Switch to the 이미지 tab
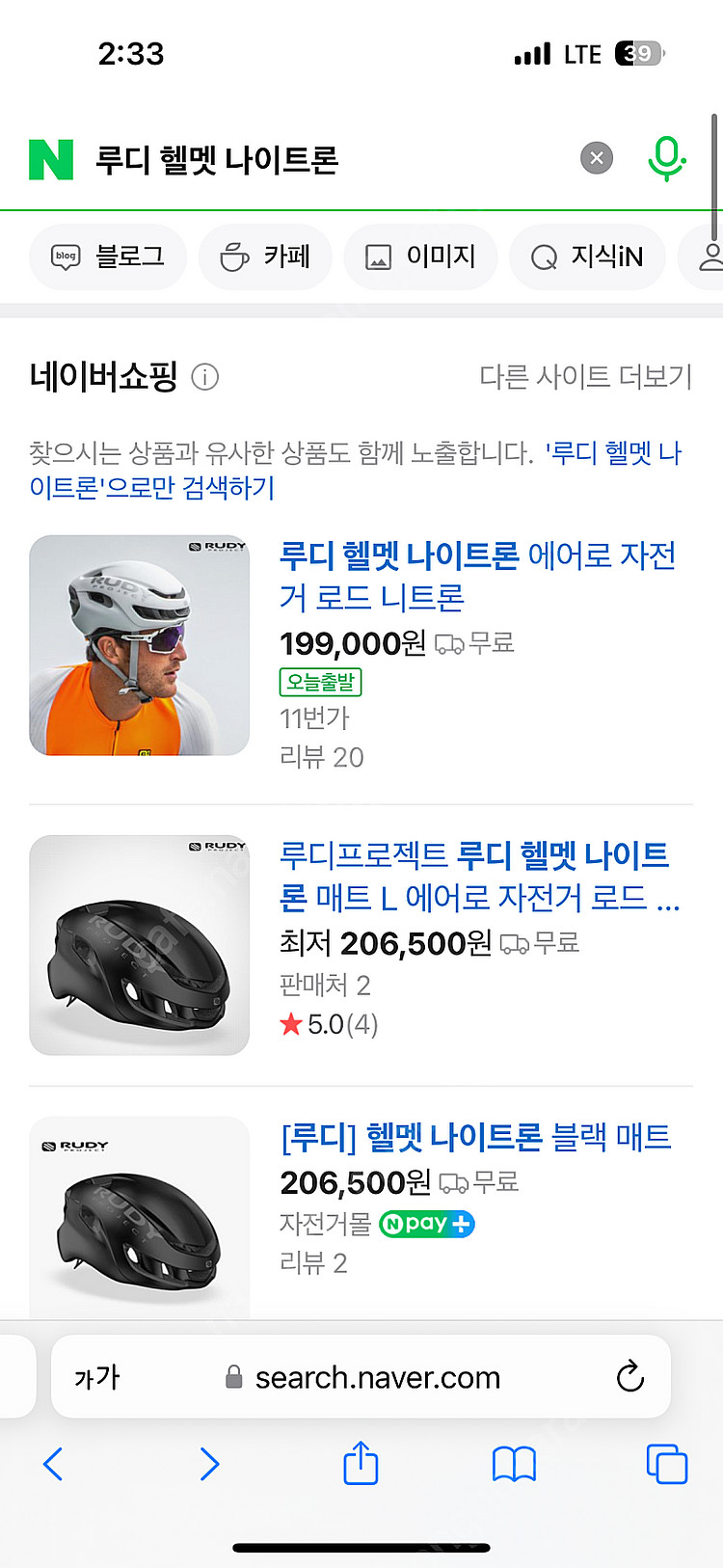Image resolution: width=723 pixels, height=1568 pixels. coord(420,257)
